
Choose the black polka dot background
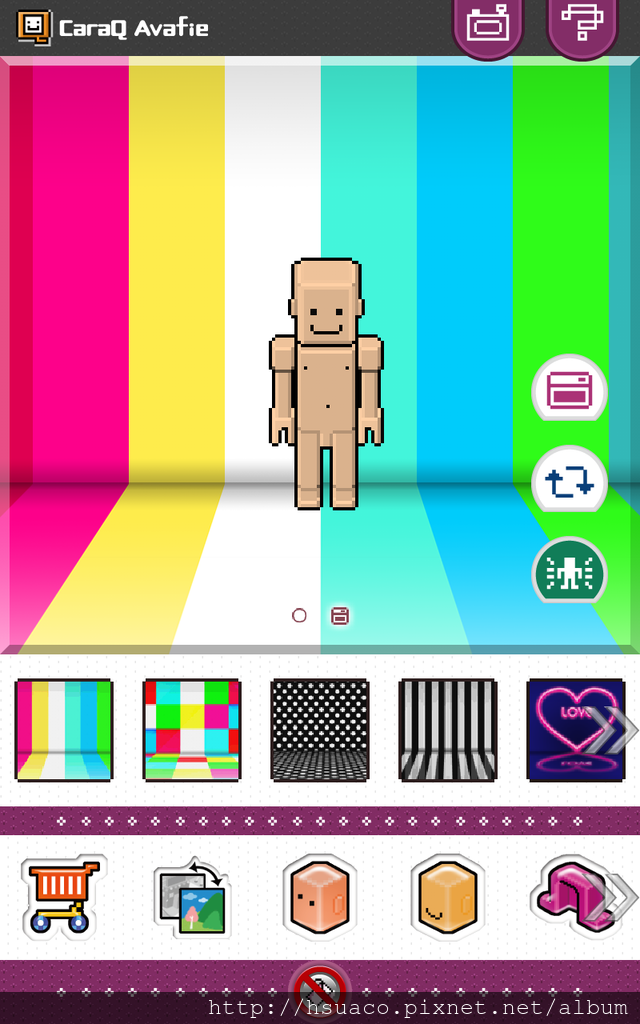(x=320, y=729)
